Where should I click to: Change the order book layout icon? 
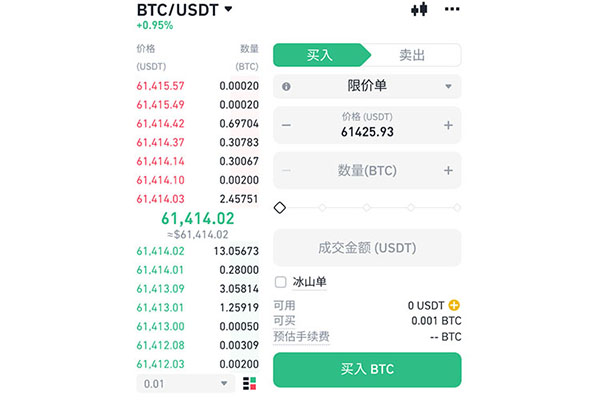249,383
